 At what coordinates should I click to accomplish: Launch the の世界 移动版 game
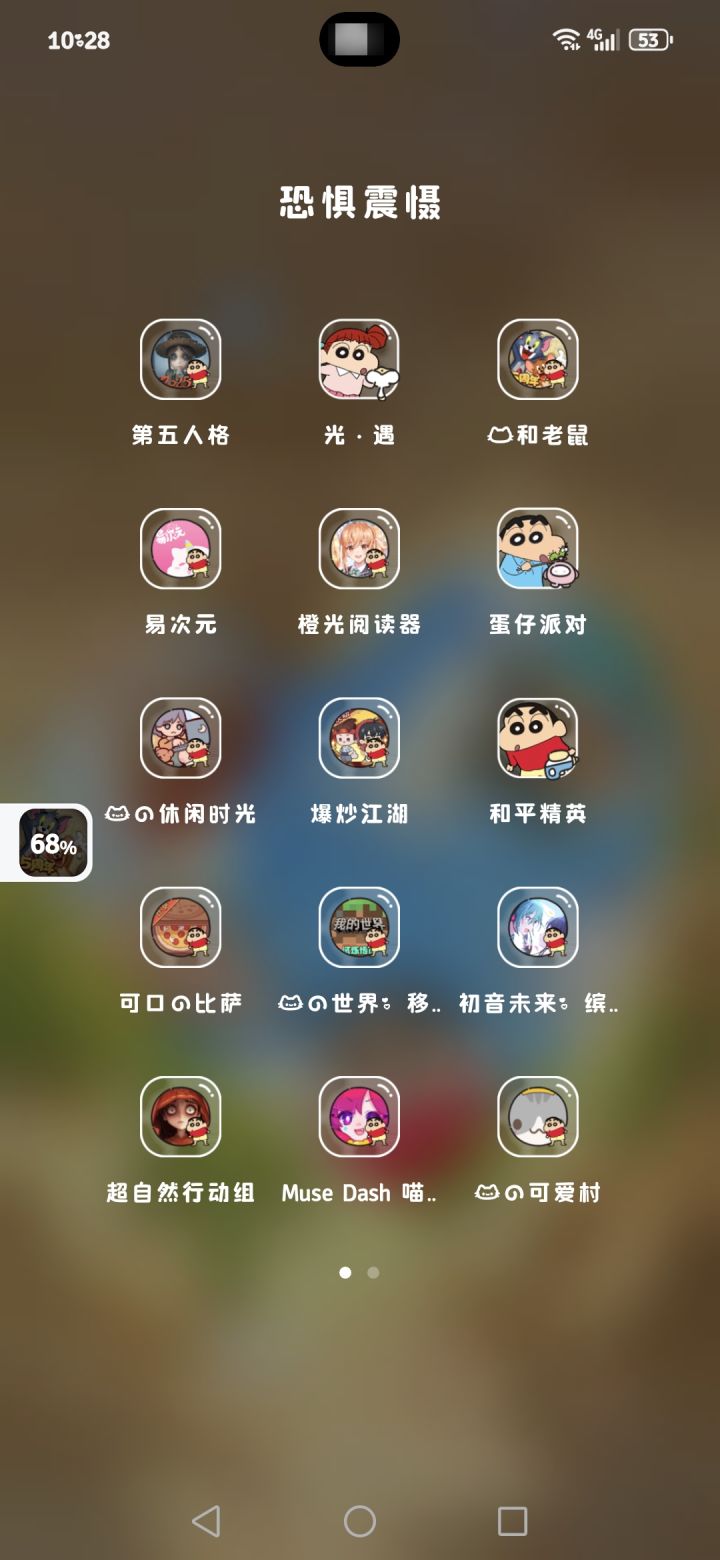(359, 928)
